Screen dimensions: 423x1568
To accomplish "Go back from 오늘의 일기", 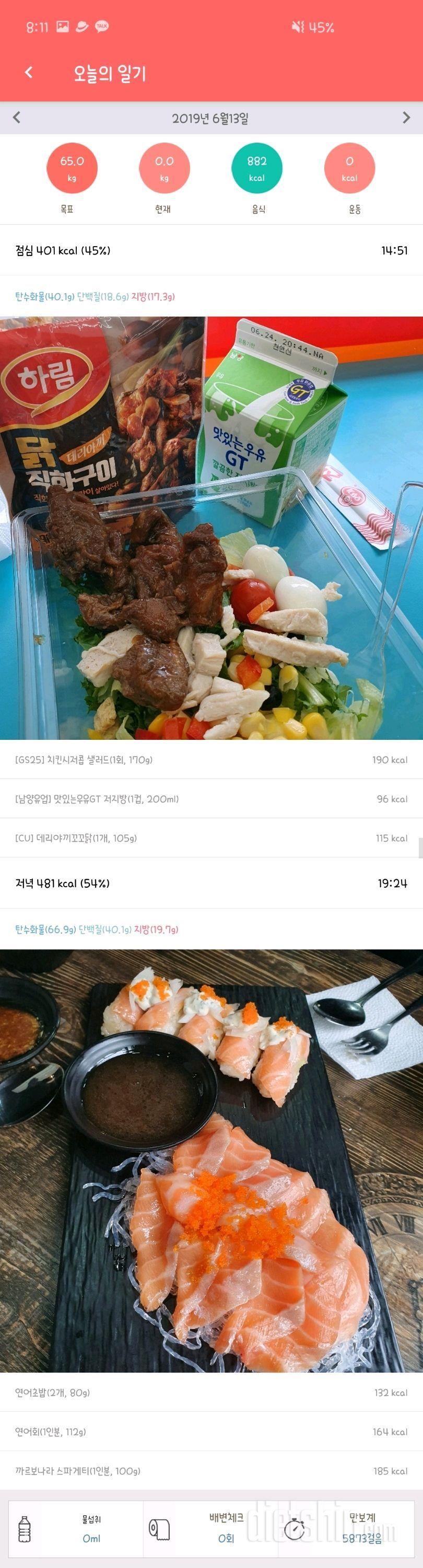I will (29, 73).
